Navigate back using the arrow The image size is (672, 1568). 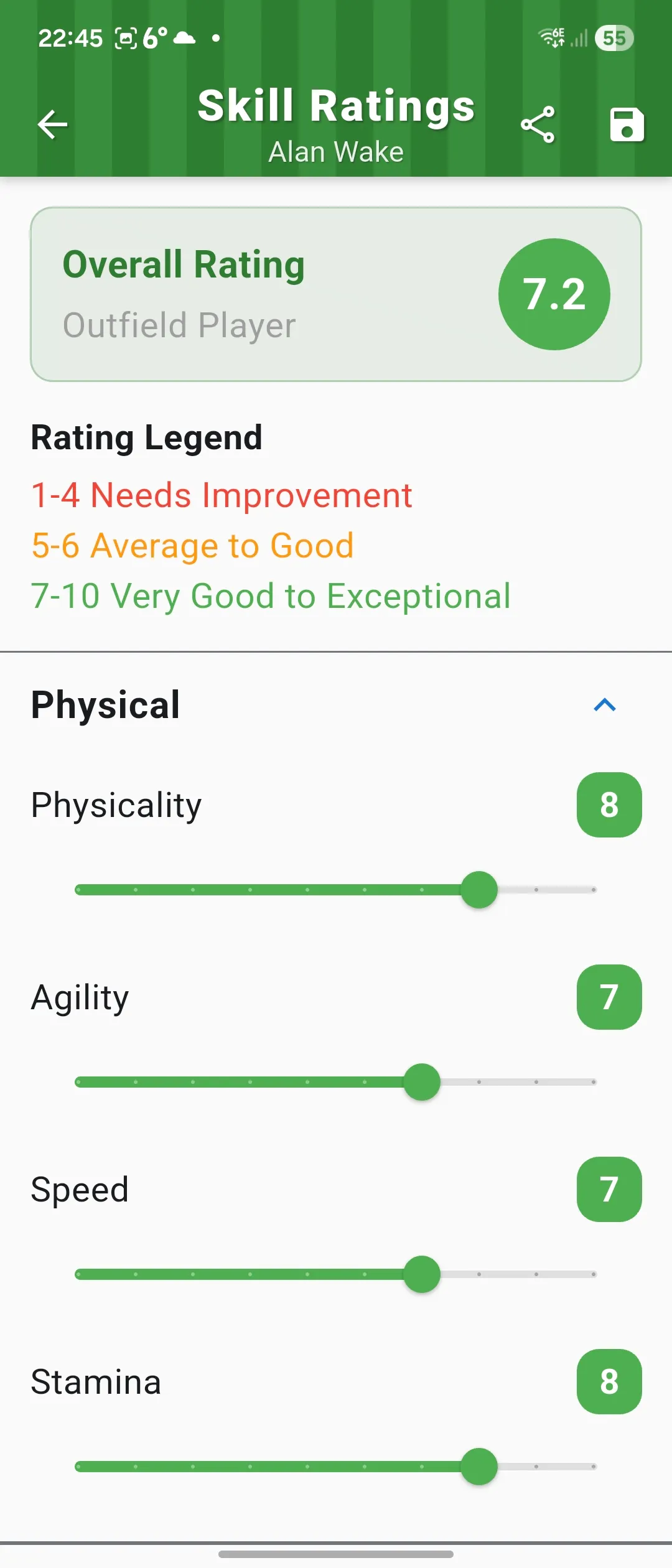click(x=52, y=124)
